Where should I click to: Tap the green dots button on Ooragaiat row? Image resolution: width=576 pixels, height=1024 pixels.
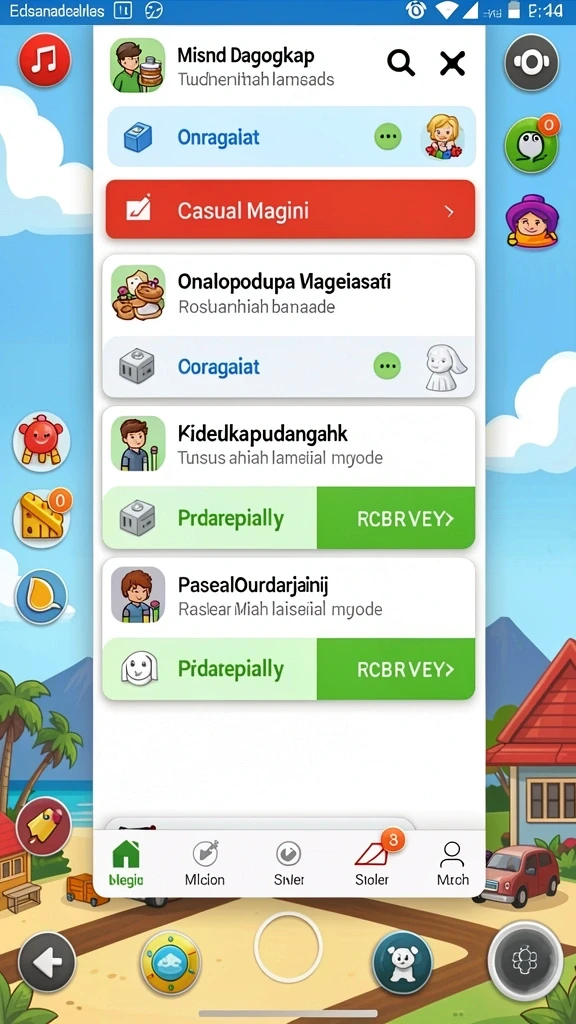(x=388, y=366)
